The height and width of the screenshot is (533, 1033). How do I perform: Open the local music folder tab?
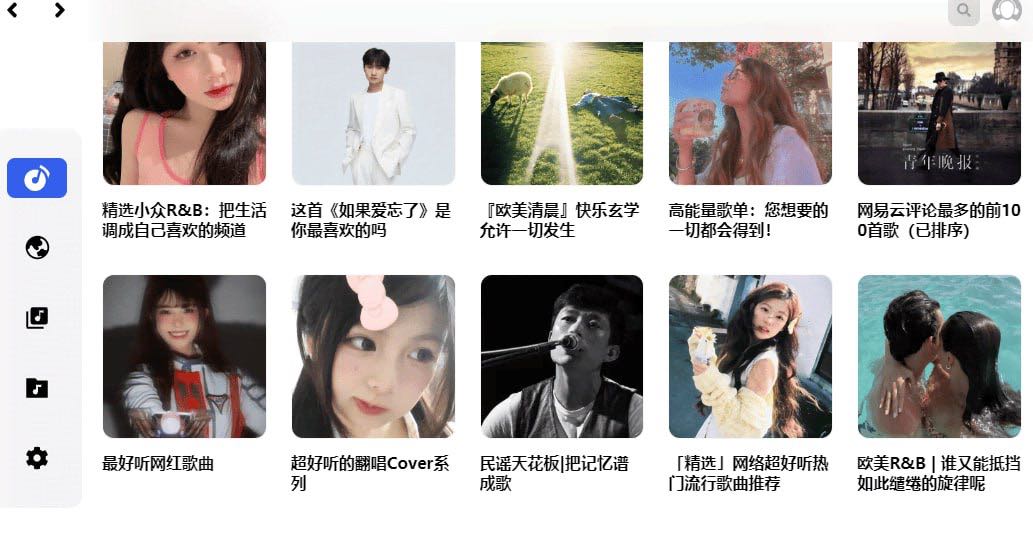coord(37,388)
